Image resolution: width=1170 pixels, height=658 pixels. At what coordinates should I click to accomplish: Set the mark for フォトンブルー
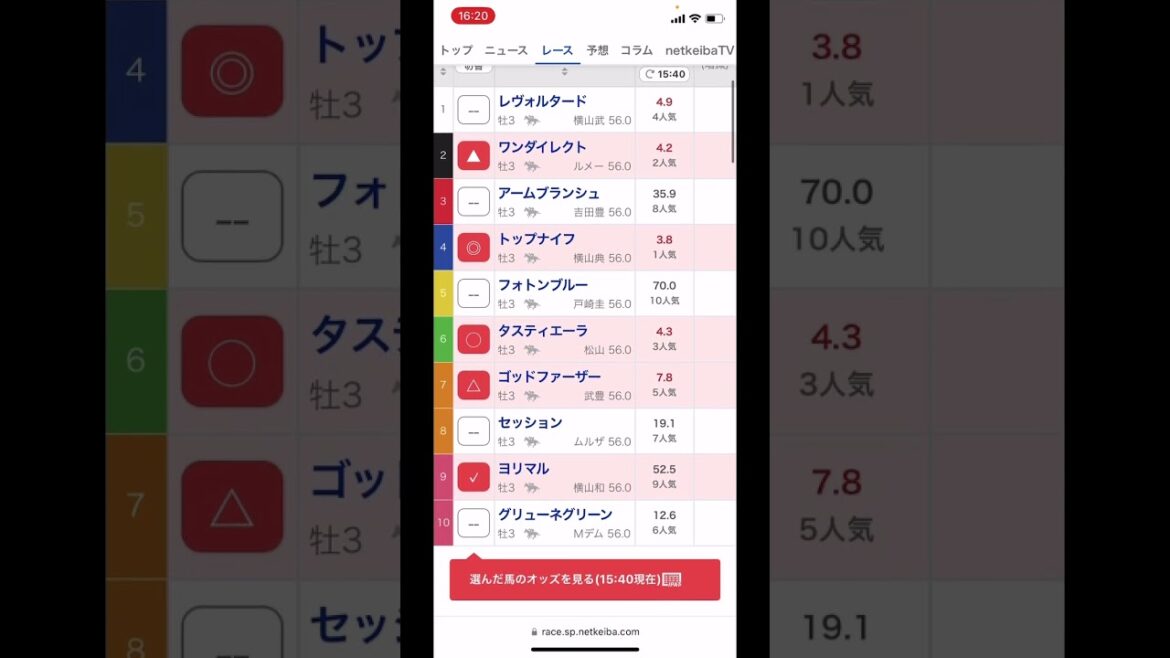(474, 294)
